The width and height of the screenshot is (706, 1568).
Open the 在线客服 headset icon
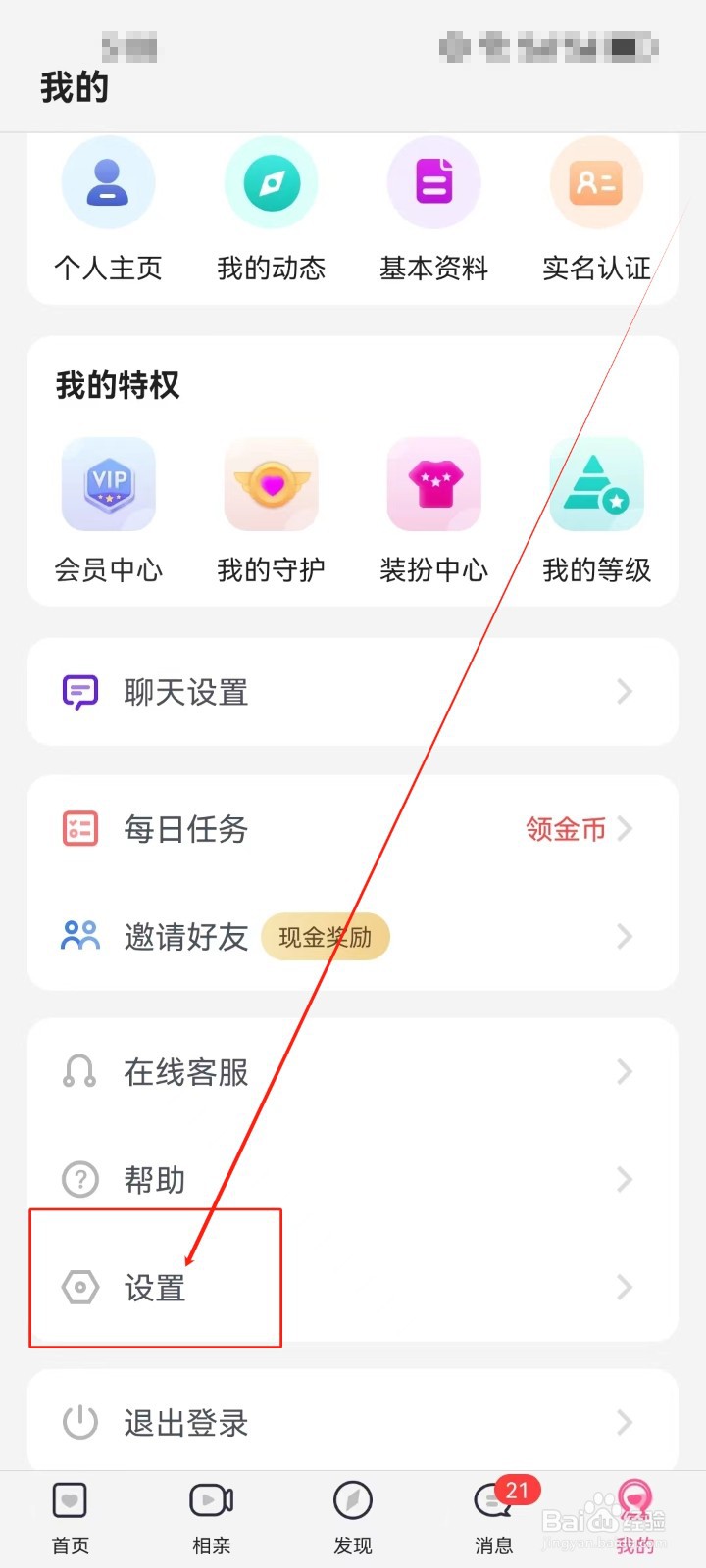point(79,1071)
